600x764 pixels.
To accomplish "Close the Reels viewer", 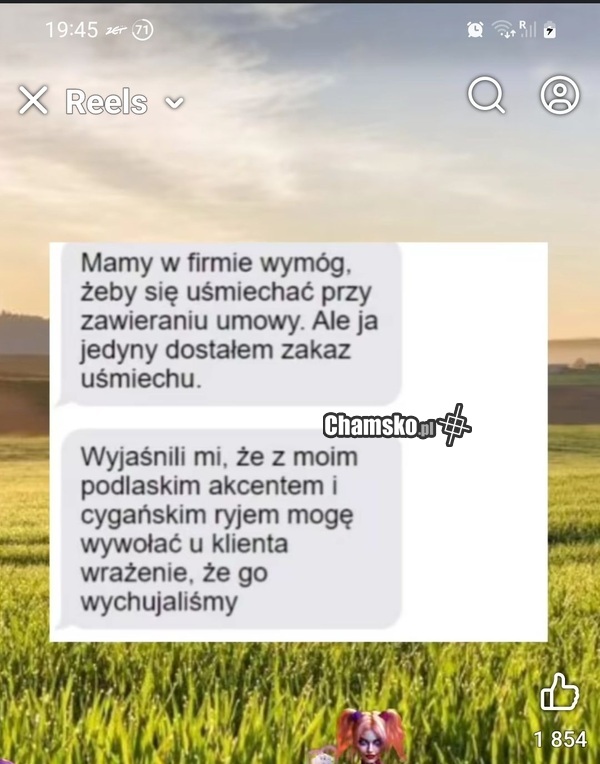I will click(x=33, y=100).
